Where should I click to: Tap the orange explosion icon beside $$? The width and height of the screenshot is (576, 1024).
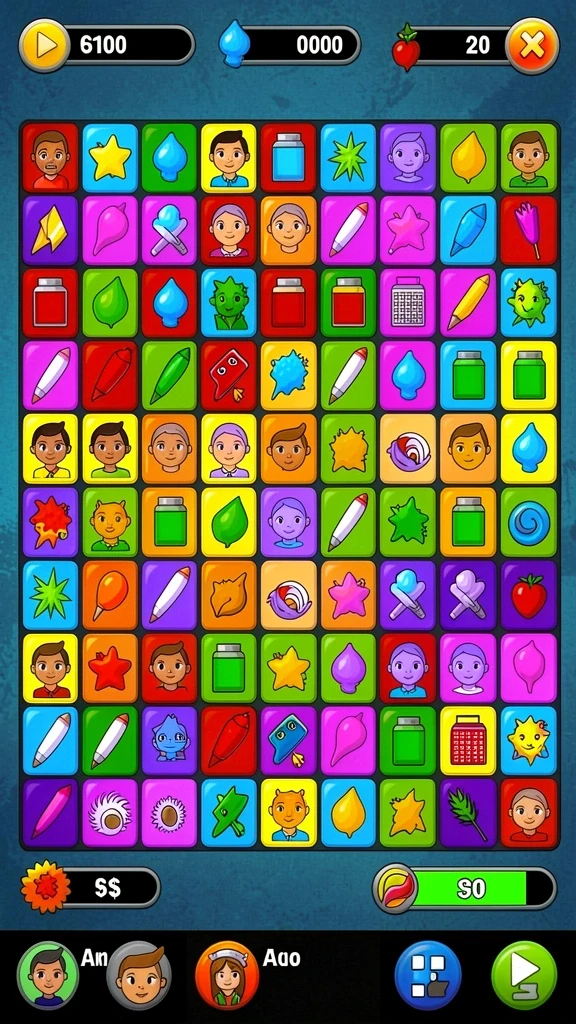(x=46, y=886)
